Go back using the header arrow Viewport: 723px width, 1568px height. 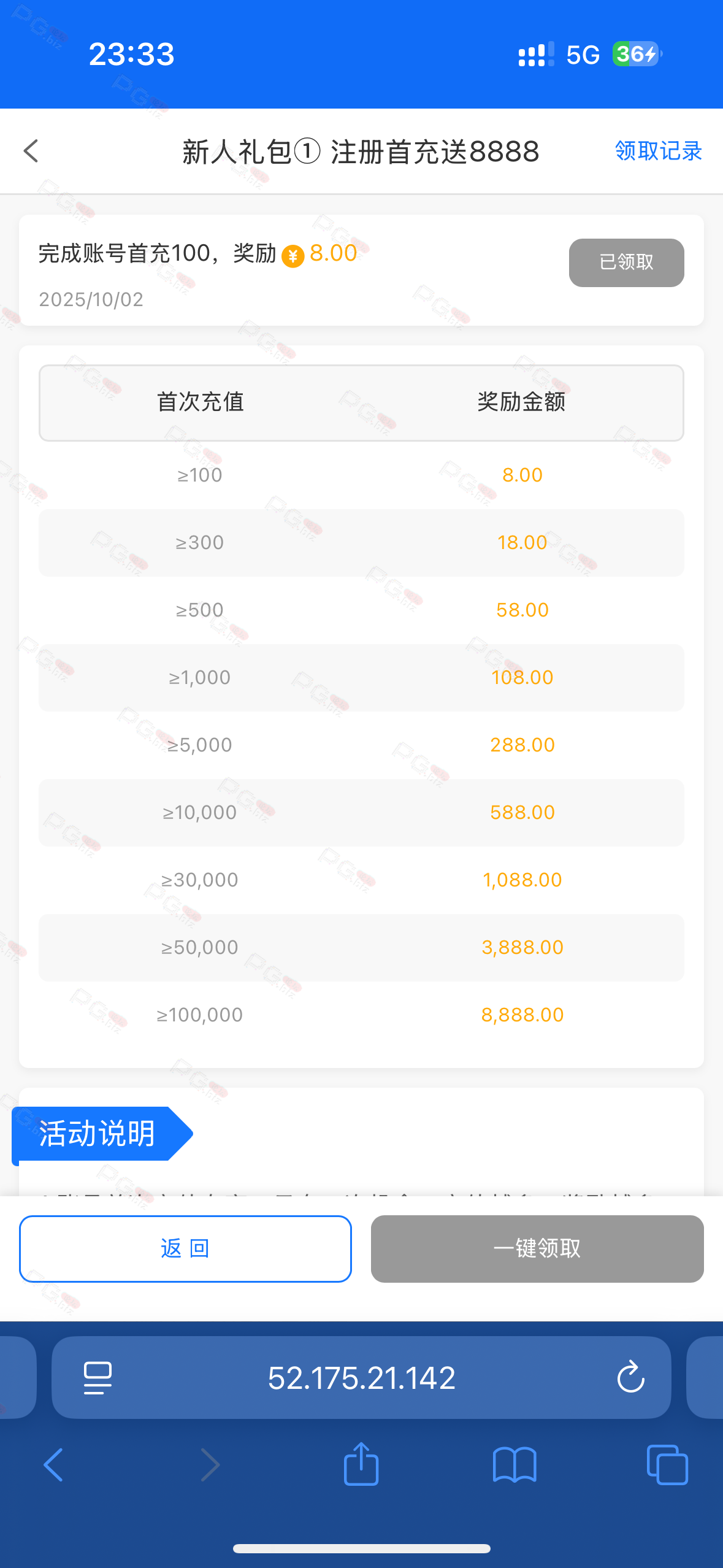[x=31, y=151]
